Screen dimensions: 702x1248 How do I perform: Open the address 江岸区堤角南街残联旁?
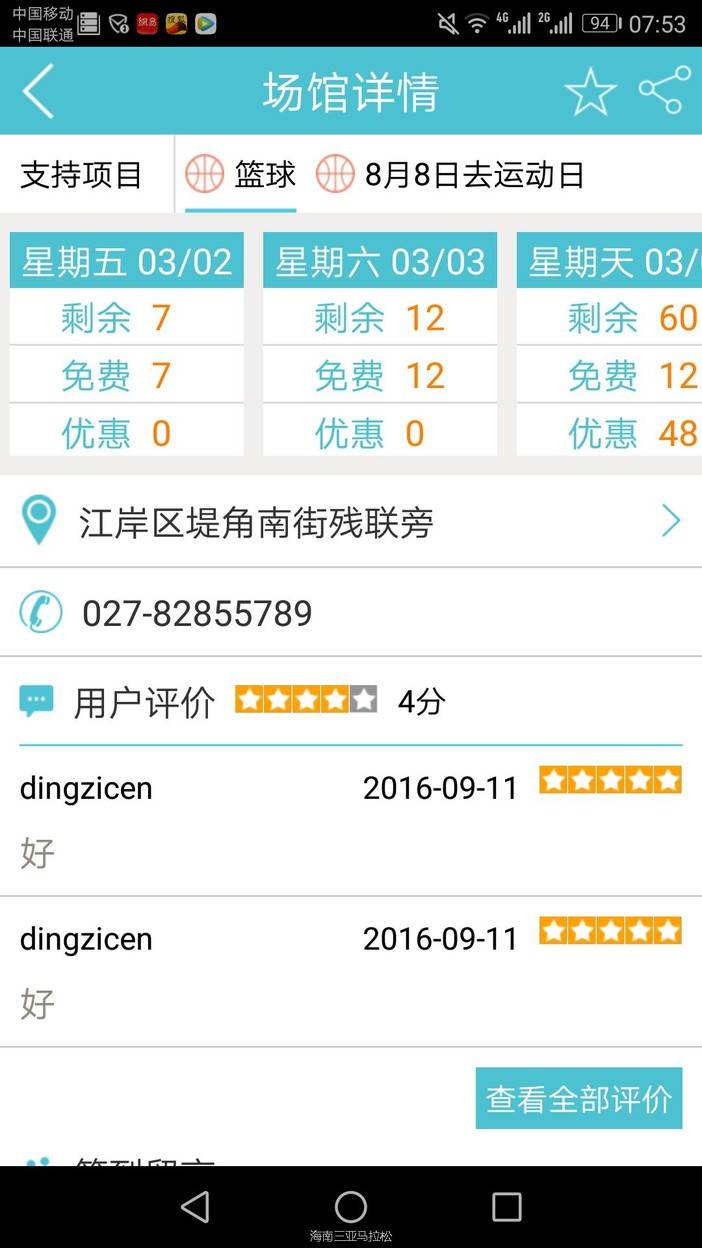click(x=350, y=522)
